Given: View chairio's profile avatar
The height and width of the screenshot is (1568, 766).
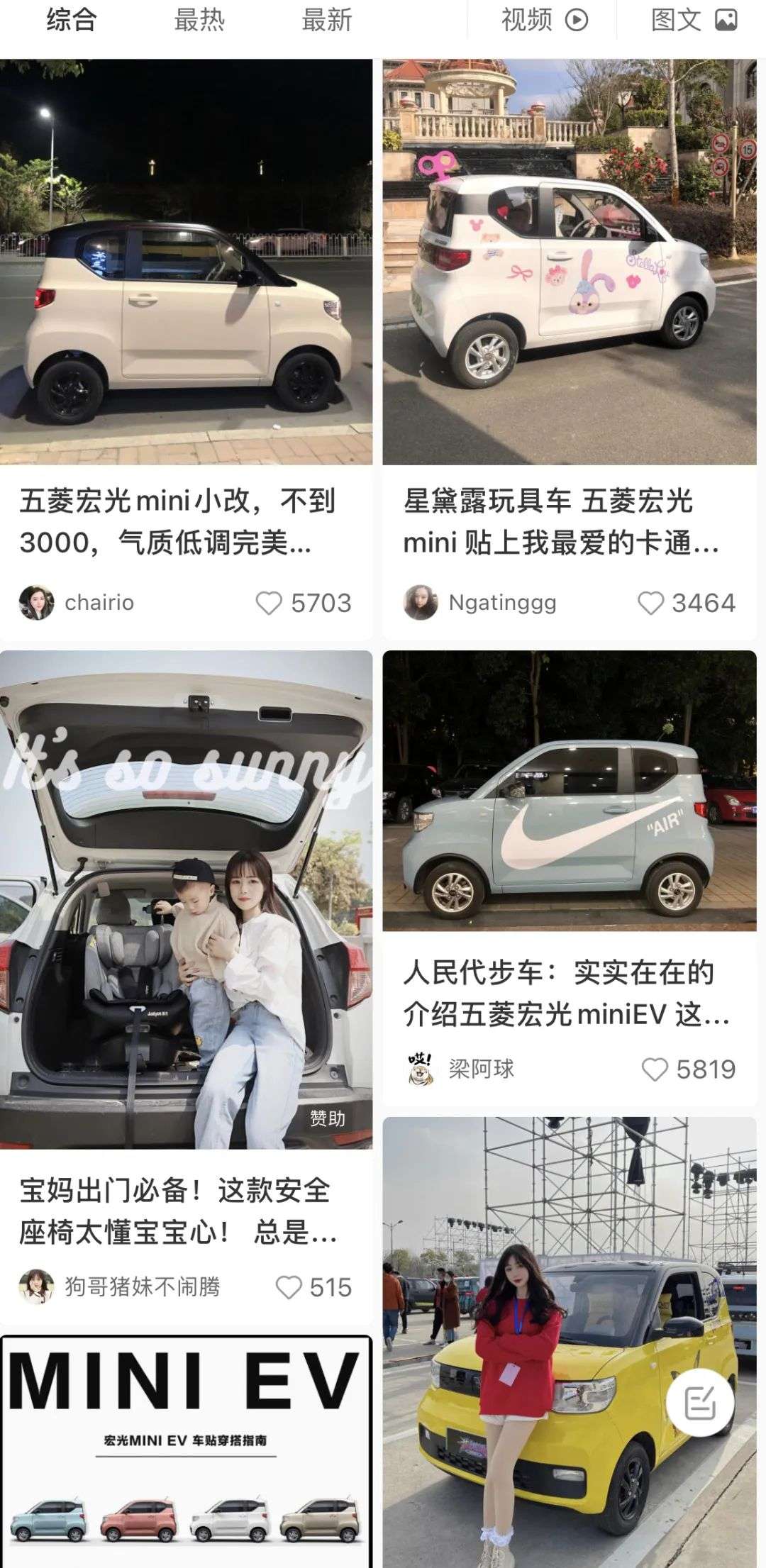Looking at the screenshot, I should [37, 603].
